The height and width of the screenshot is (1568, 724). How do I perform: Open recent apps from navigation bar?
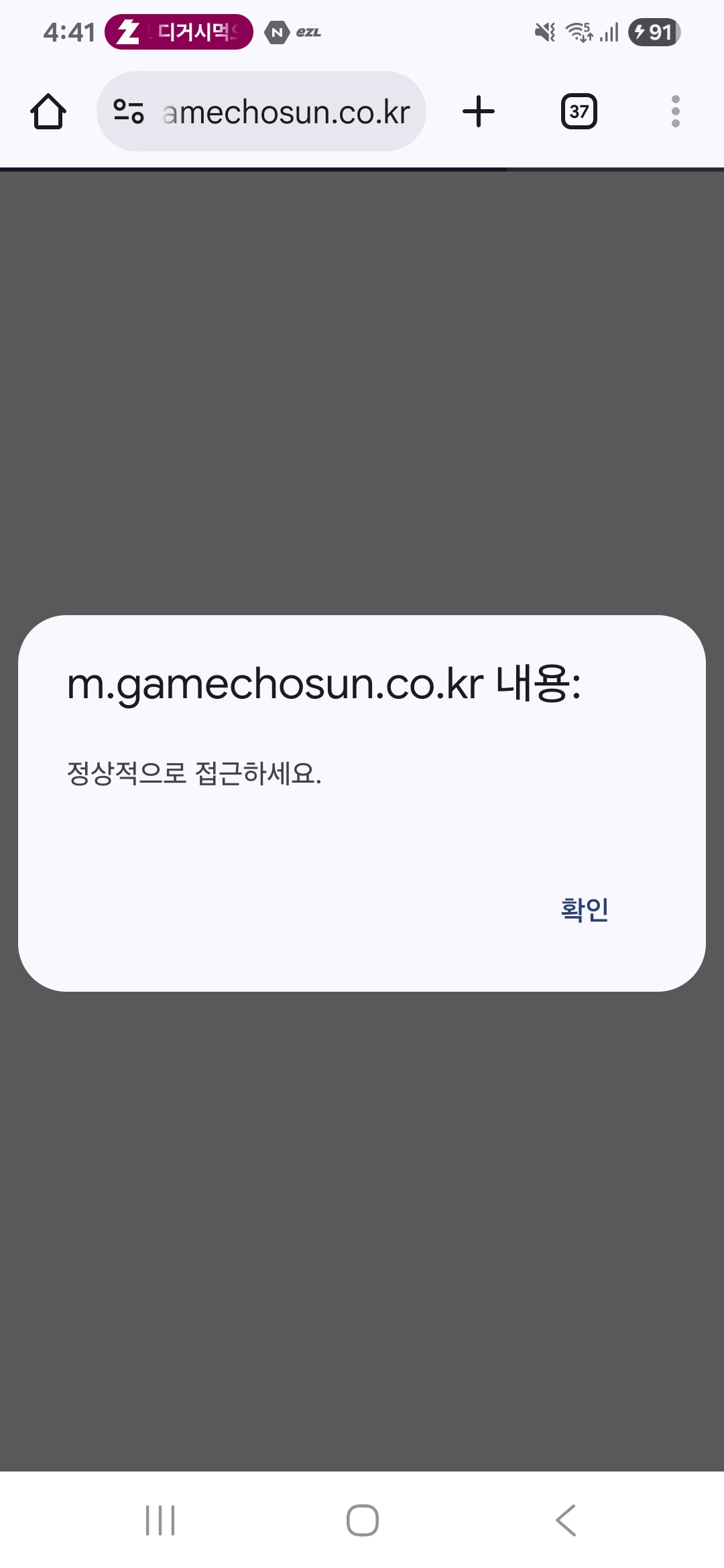tap(160, 1520)
